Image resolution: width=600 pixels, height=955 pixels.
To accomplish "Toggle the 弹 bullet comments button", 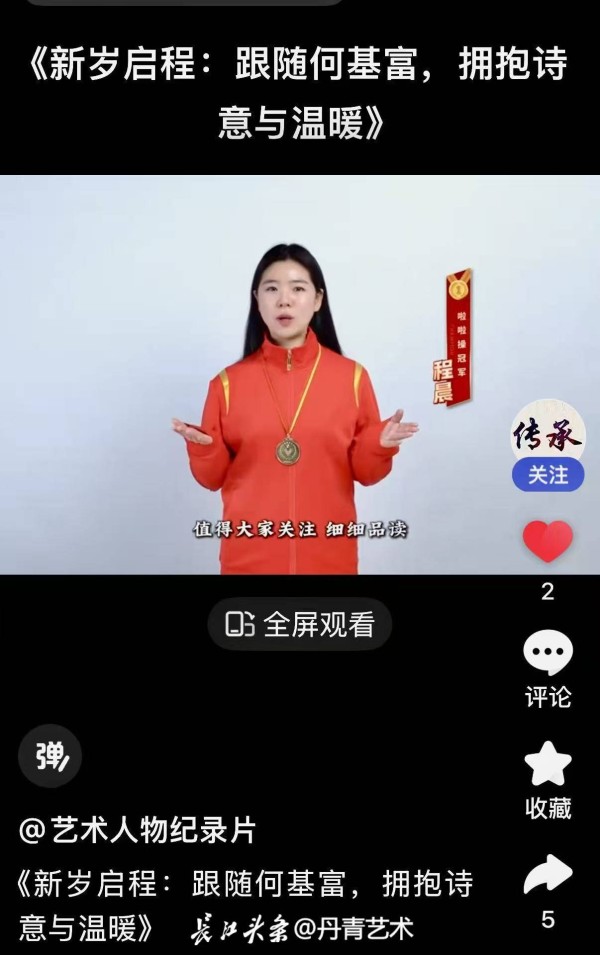I will coord(50,756).
